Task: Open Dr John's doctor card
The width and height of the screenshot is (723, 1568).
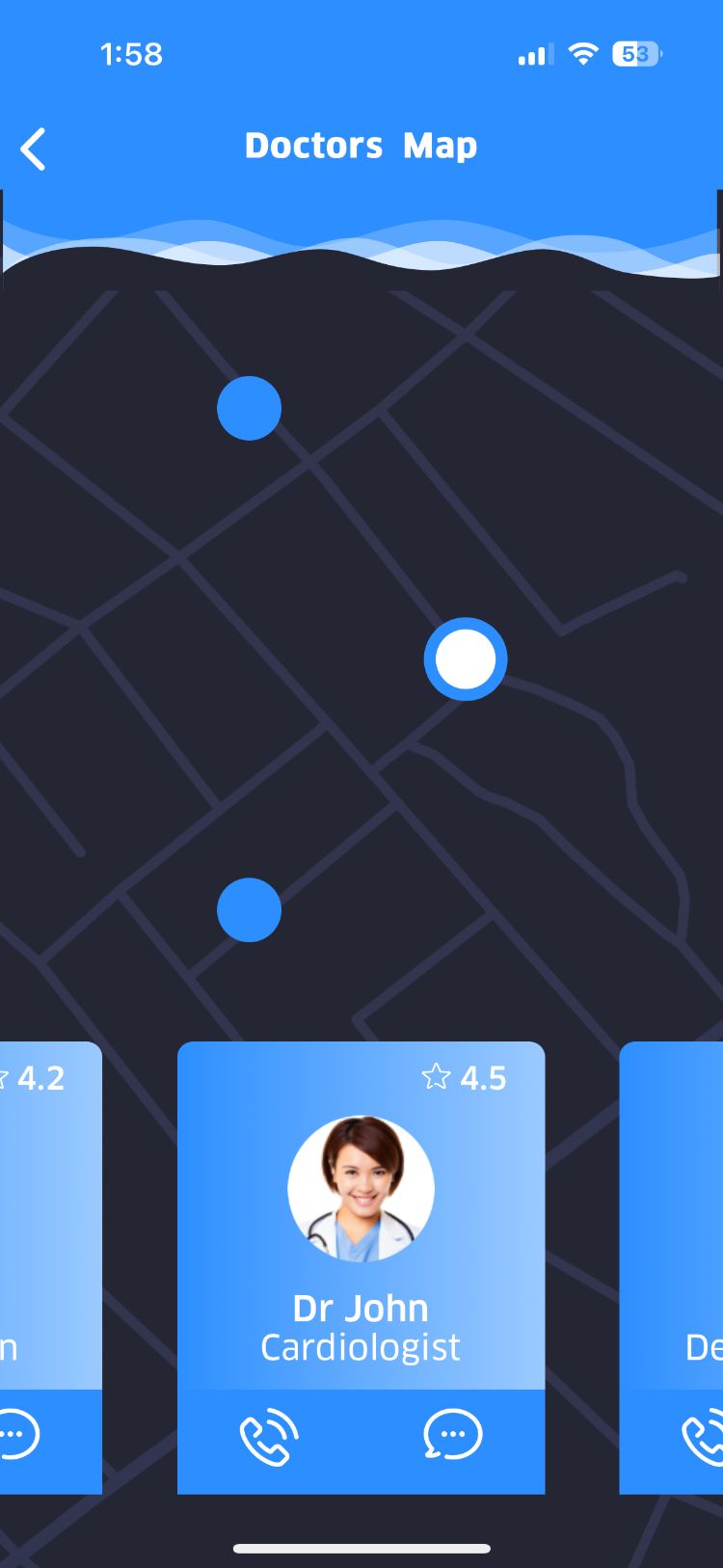Action: click(361, 1267)
